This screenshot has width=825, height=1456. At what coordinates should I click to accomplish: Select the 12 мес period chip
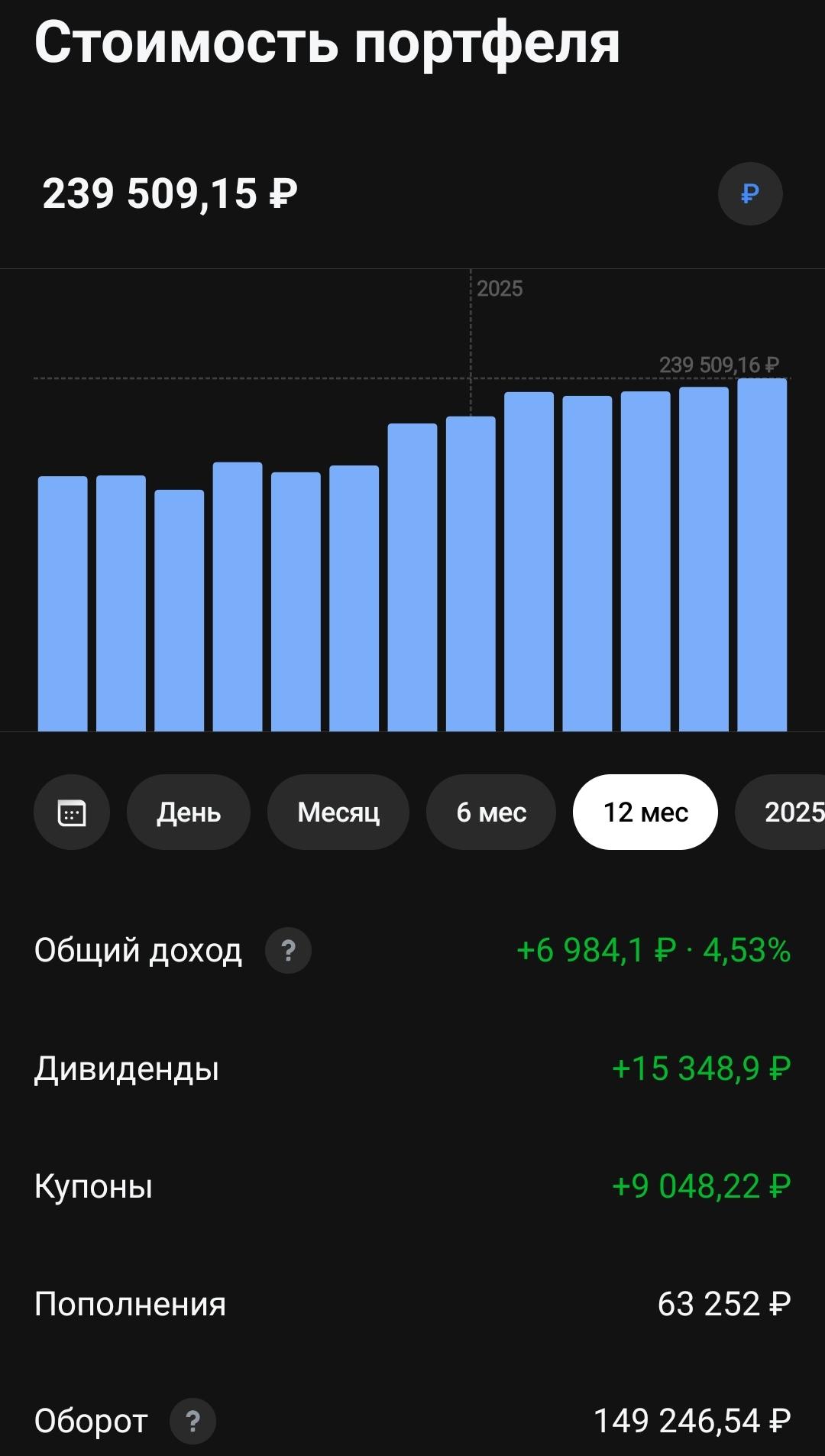point(645,812)
